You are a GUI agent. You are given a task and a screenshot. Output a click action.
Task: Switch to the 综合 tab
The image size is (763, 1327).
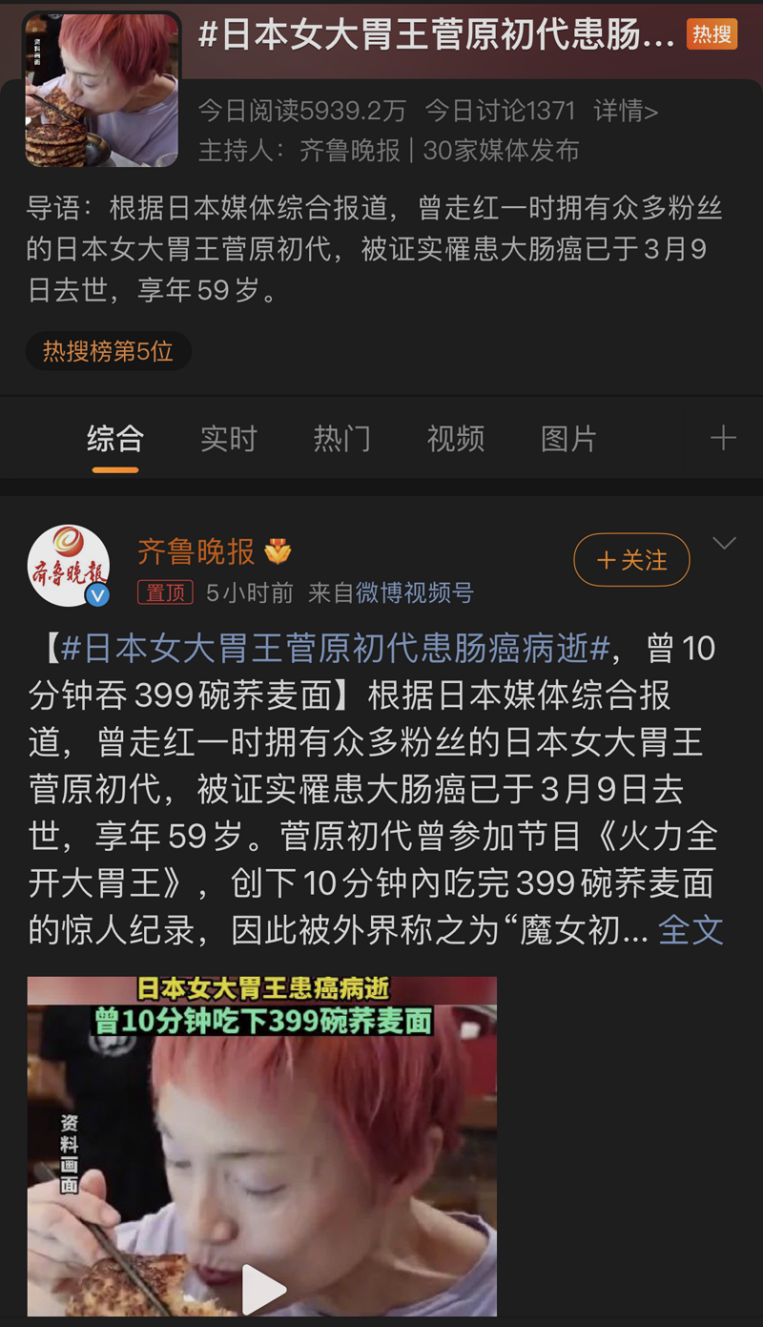tap(115, 439)
